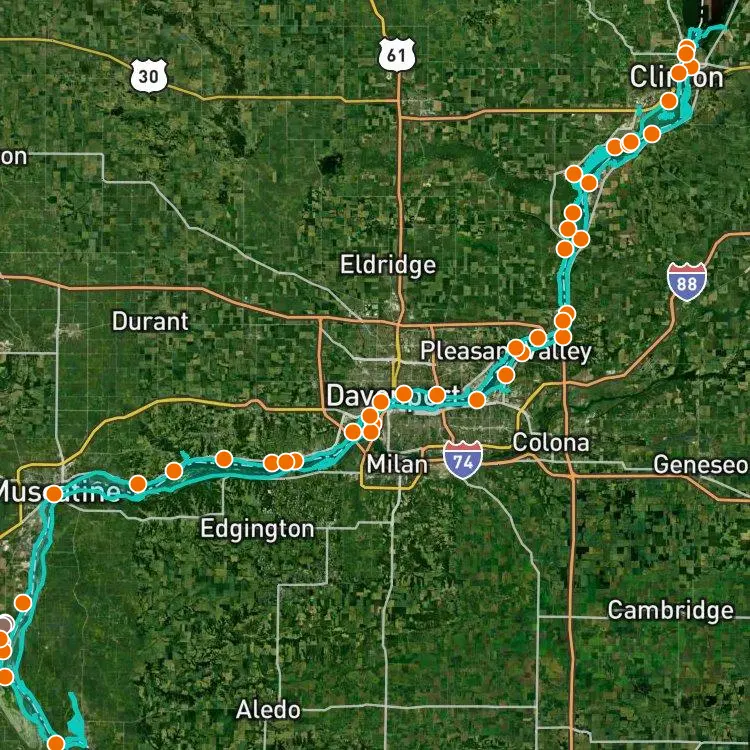
Task: Tap the orange marker over the Muscatine label
Action: point(54,494)
